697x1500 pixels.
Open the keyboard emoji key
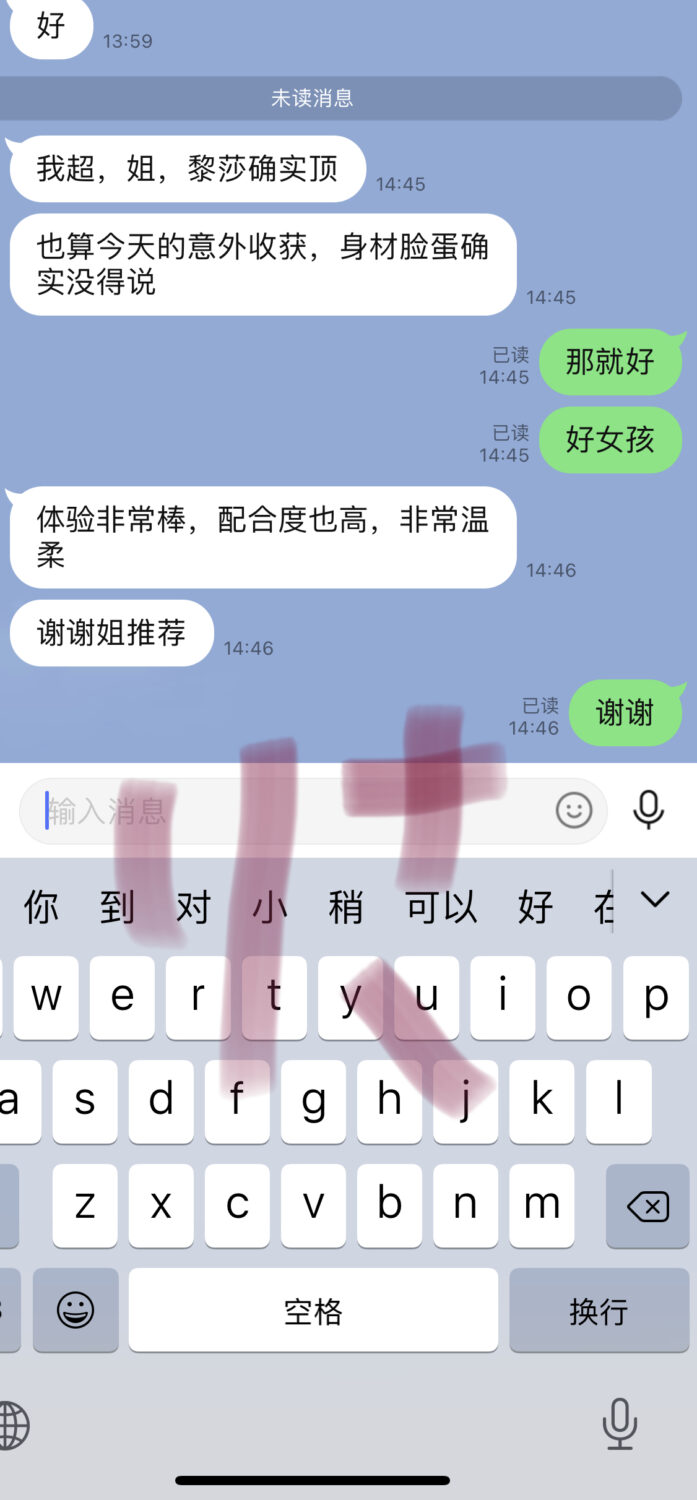(x=76, y=1311)
